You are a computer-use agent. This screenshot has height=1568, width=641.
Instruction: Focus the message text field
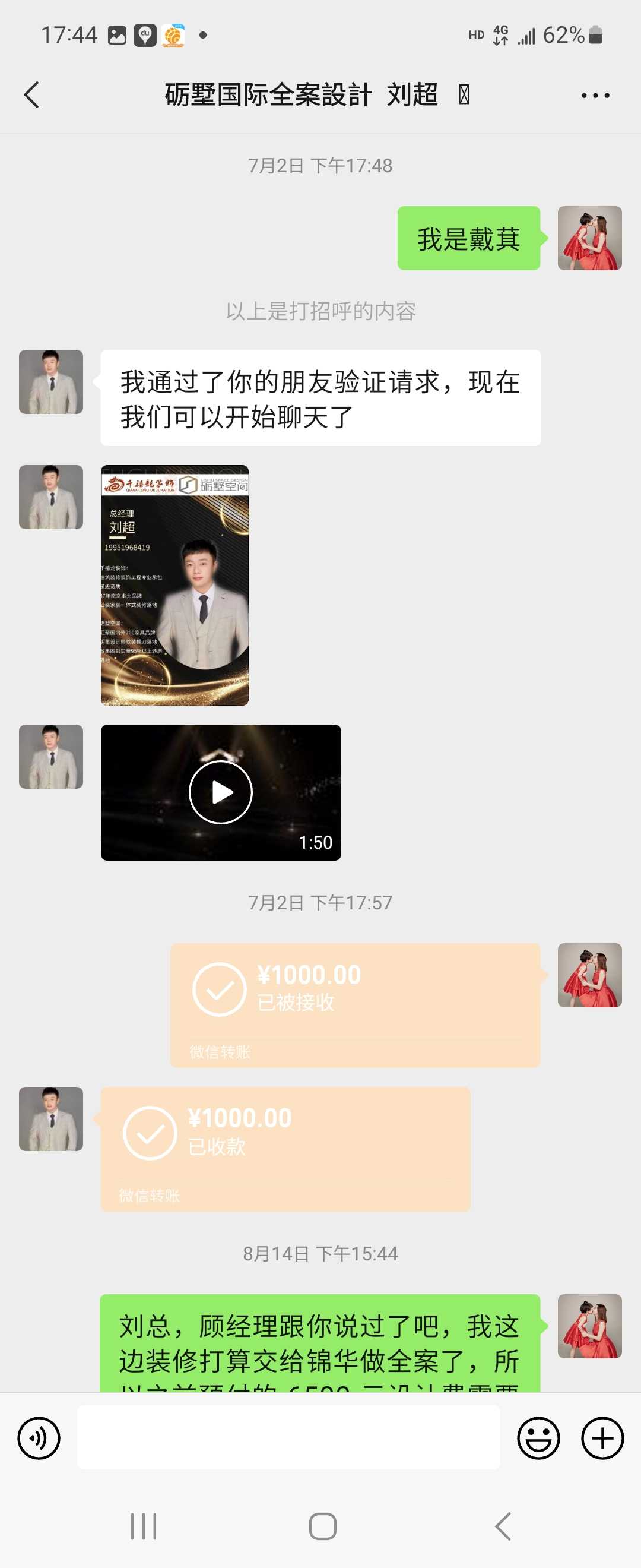[x=288, y=1438]
